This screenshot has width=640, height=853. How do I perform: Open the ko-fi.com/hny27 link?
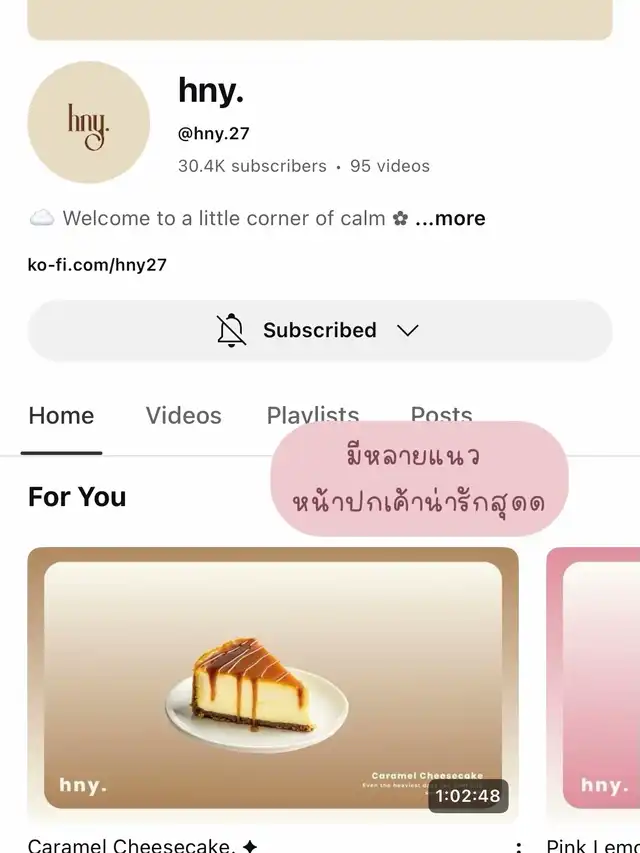(x=97, y=265)
